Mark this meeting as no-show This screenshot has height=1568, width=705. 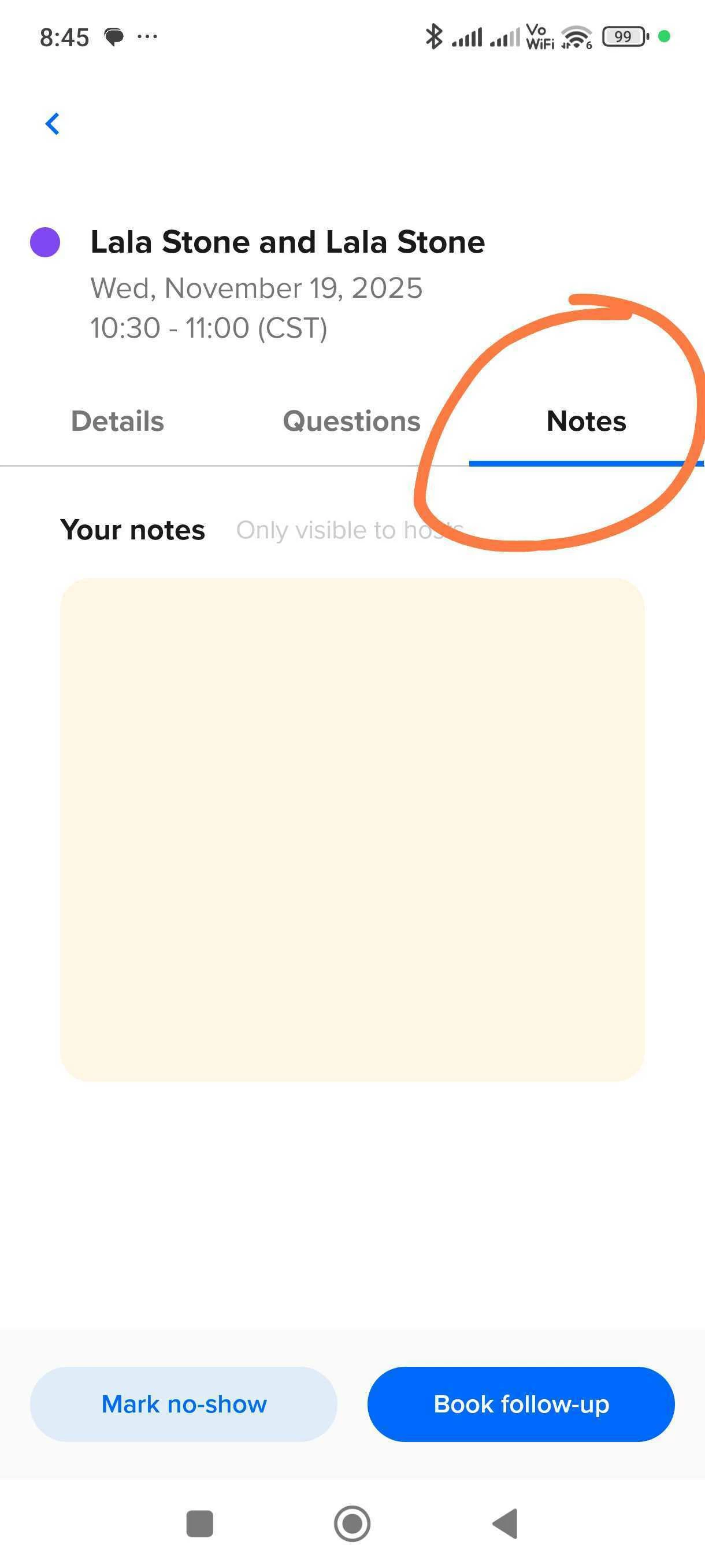tap(183, 1404)
